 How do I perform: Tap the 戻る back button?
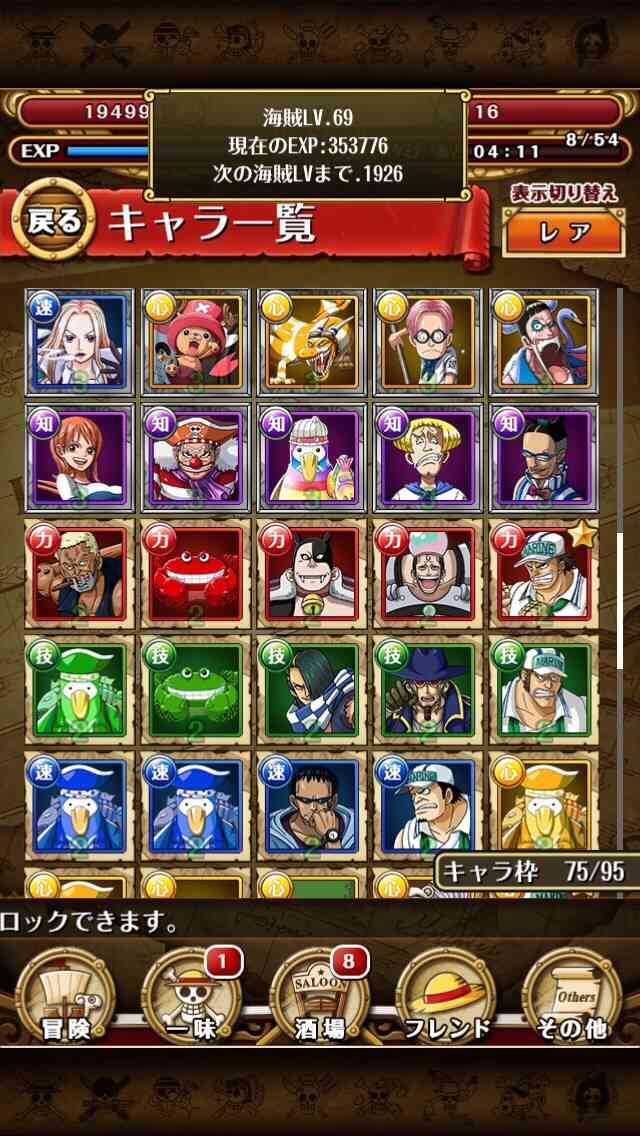click(54, 221)
